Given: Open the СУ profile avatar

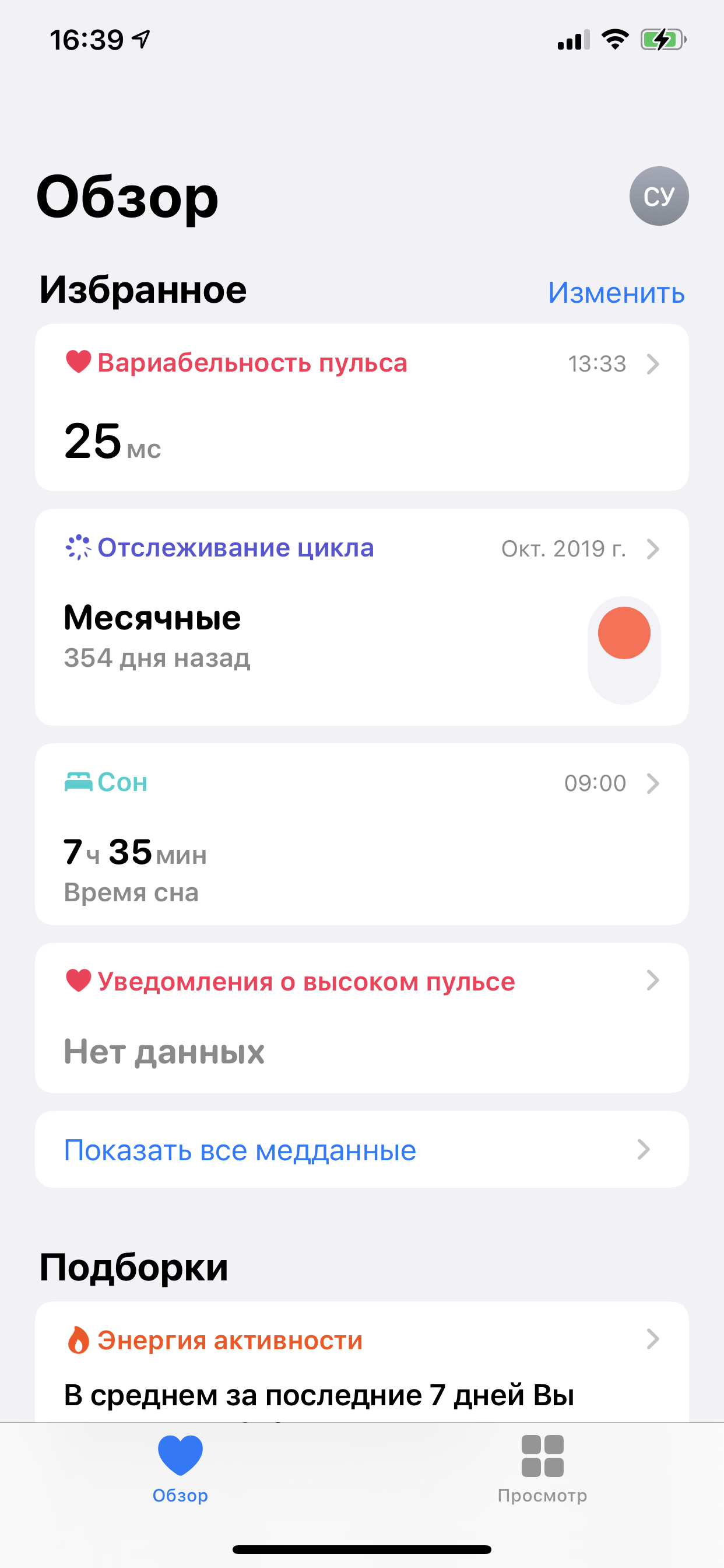Looking at the screenshot, I should (x=658, y=196).
